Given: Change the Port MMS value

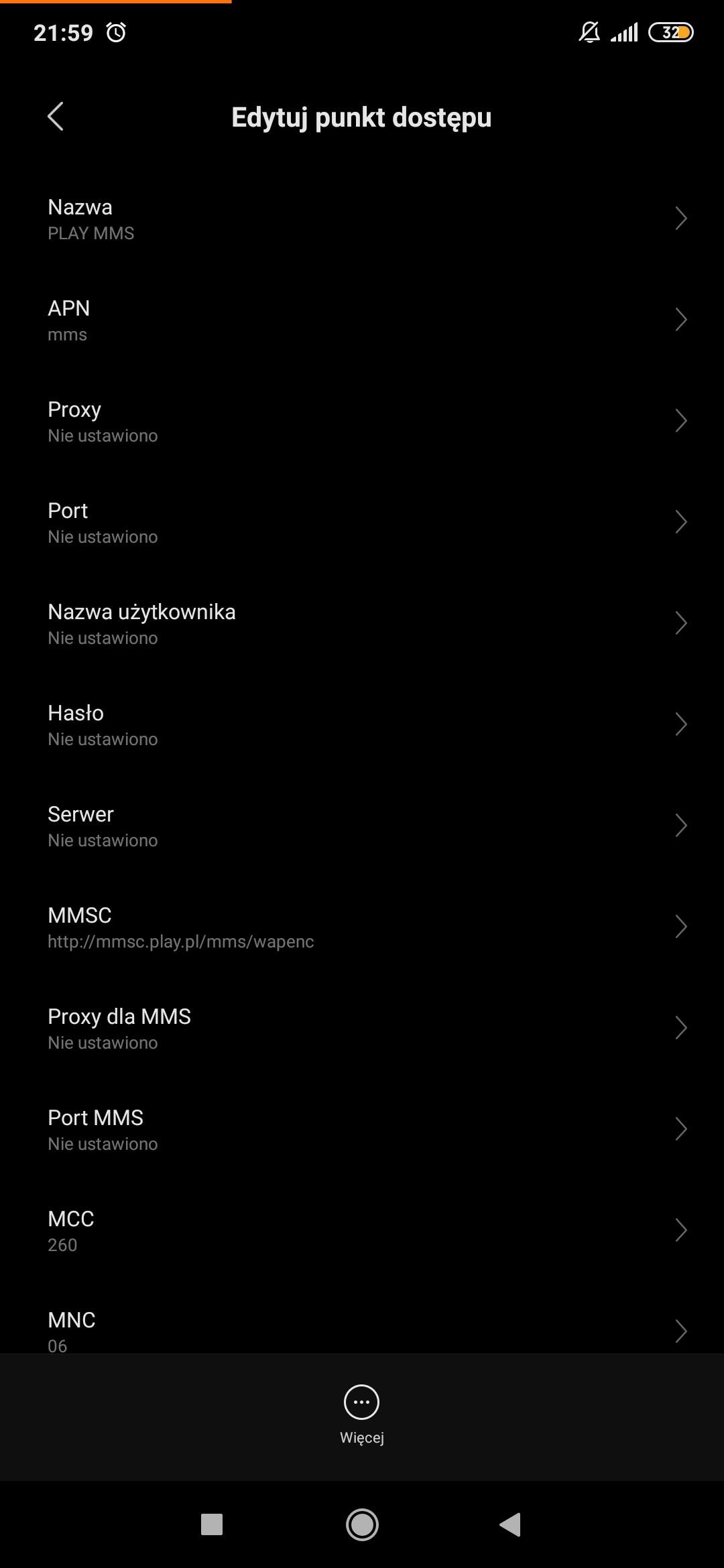Looking at the screenshot, I should click(x=362, y=1130).
